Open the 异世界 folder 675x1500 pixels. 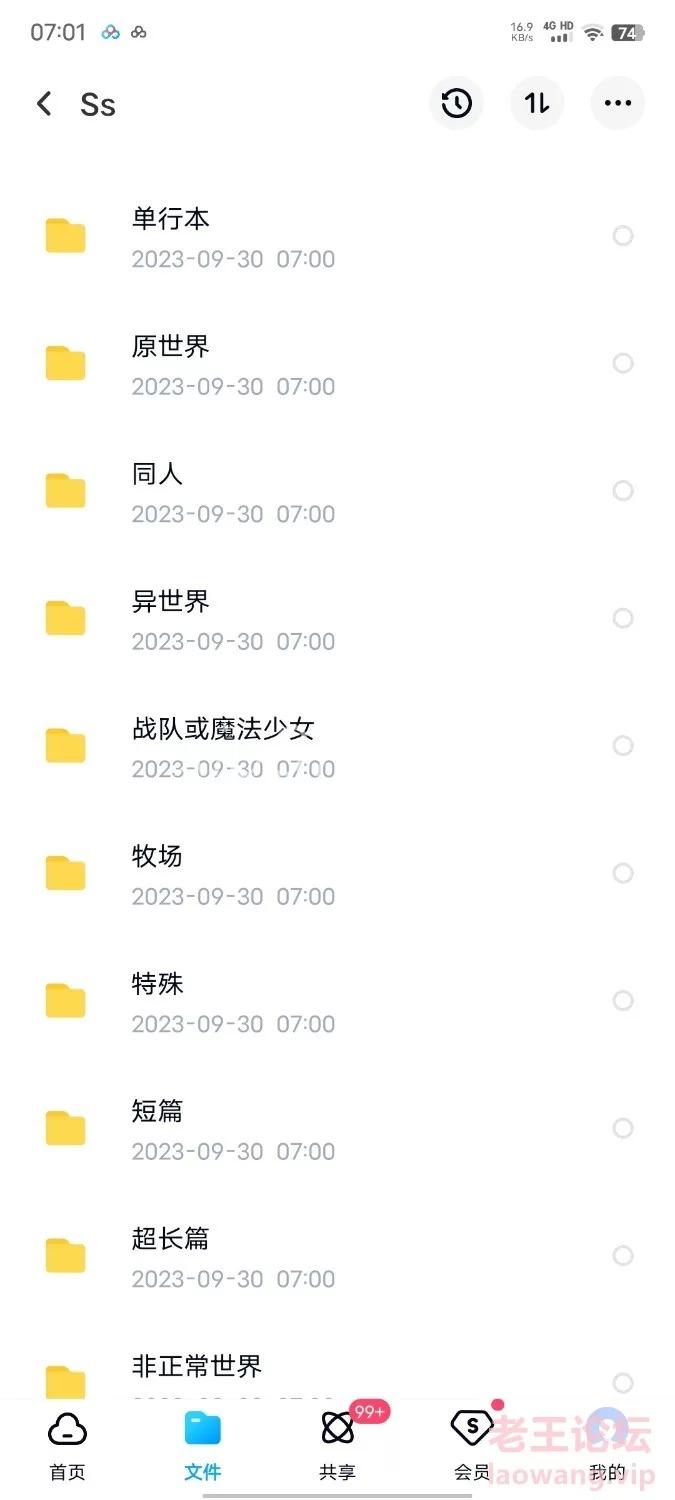(337, 619)
